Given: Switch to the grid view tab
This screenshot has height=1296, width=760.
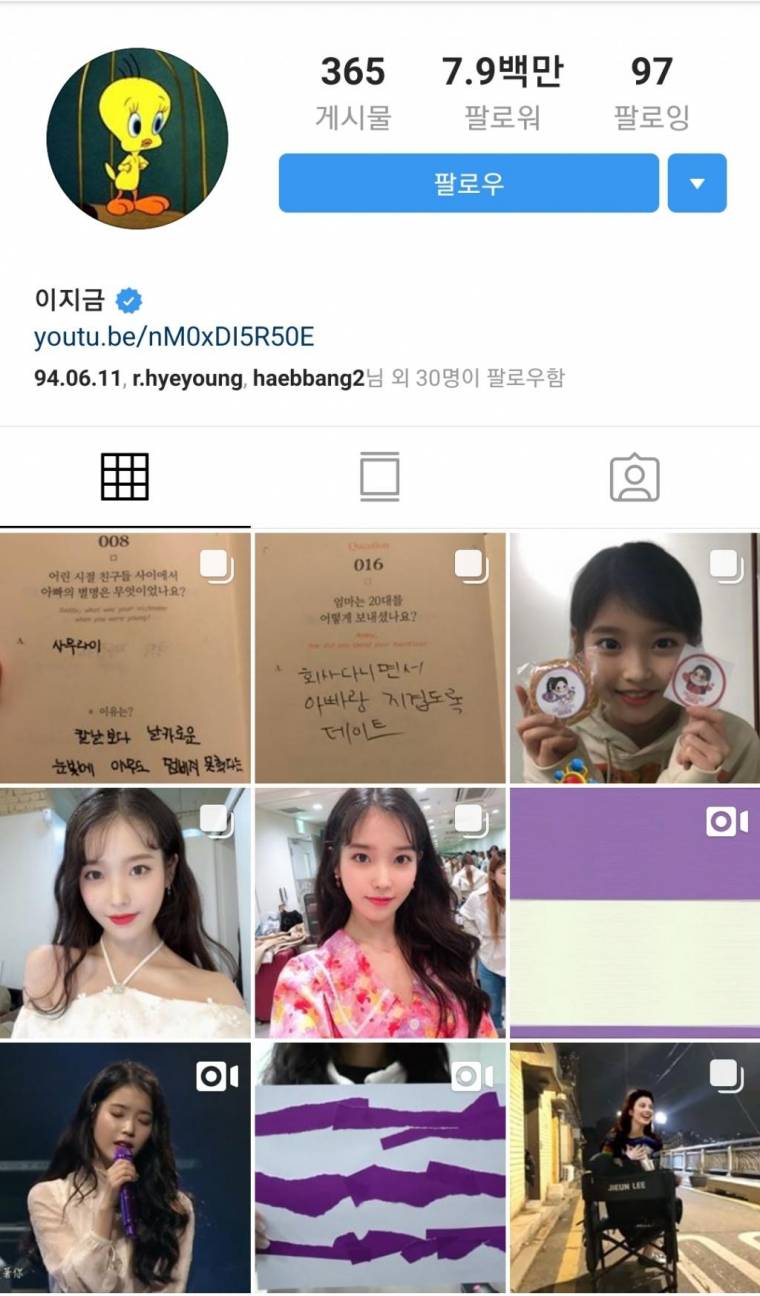Looking at the screenshot, I should click(125, 477).
